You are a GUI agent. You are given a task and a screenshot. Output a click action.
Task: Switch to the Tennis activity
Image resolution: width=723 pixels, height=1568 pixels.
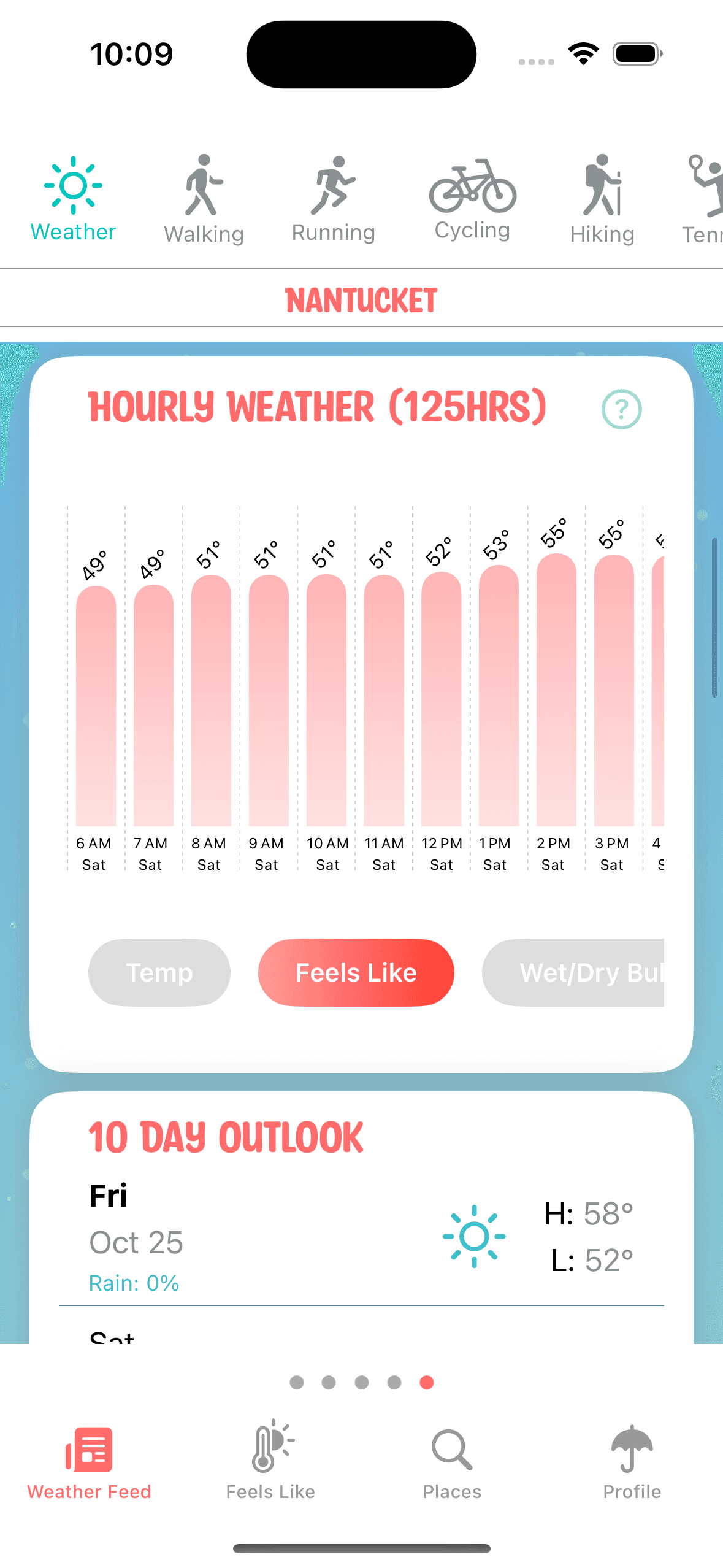click(x=704, y=200)
